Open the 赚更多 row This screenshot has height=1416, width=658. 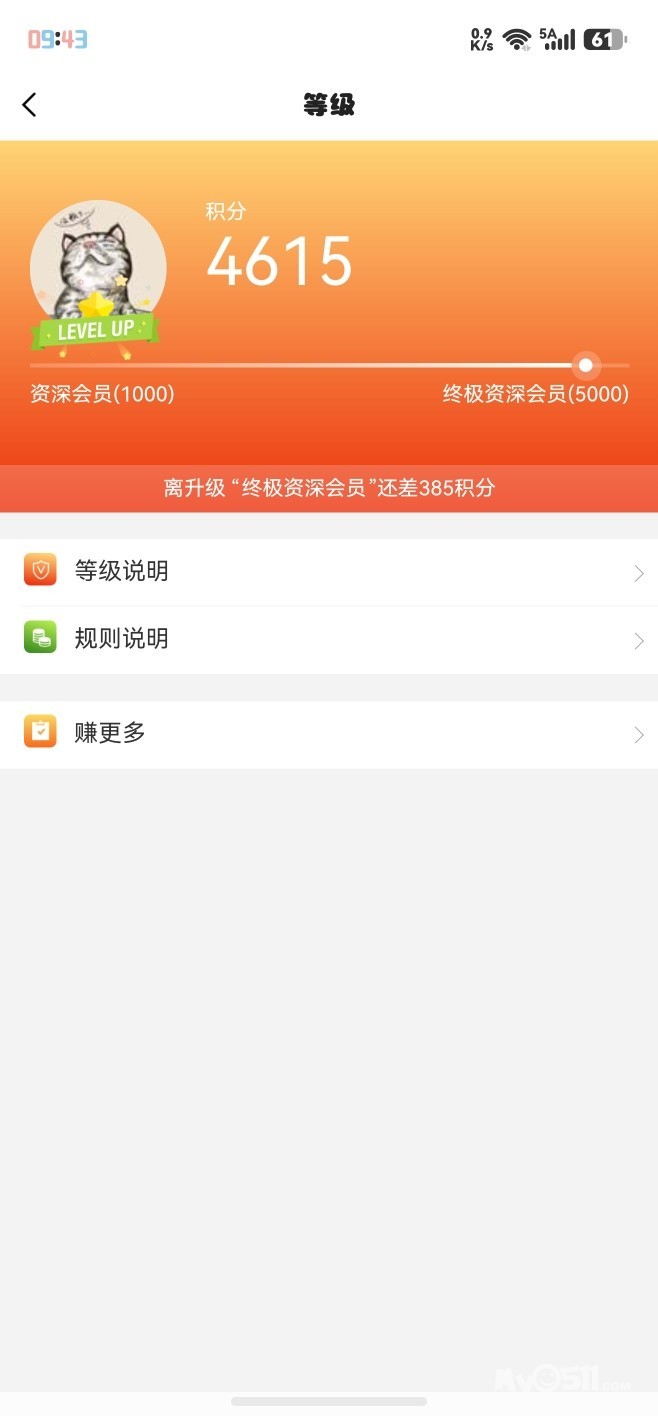tap(328, 733)
